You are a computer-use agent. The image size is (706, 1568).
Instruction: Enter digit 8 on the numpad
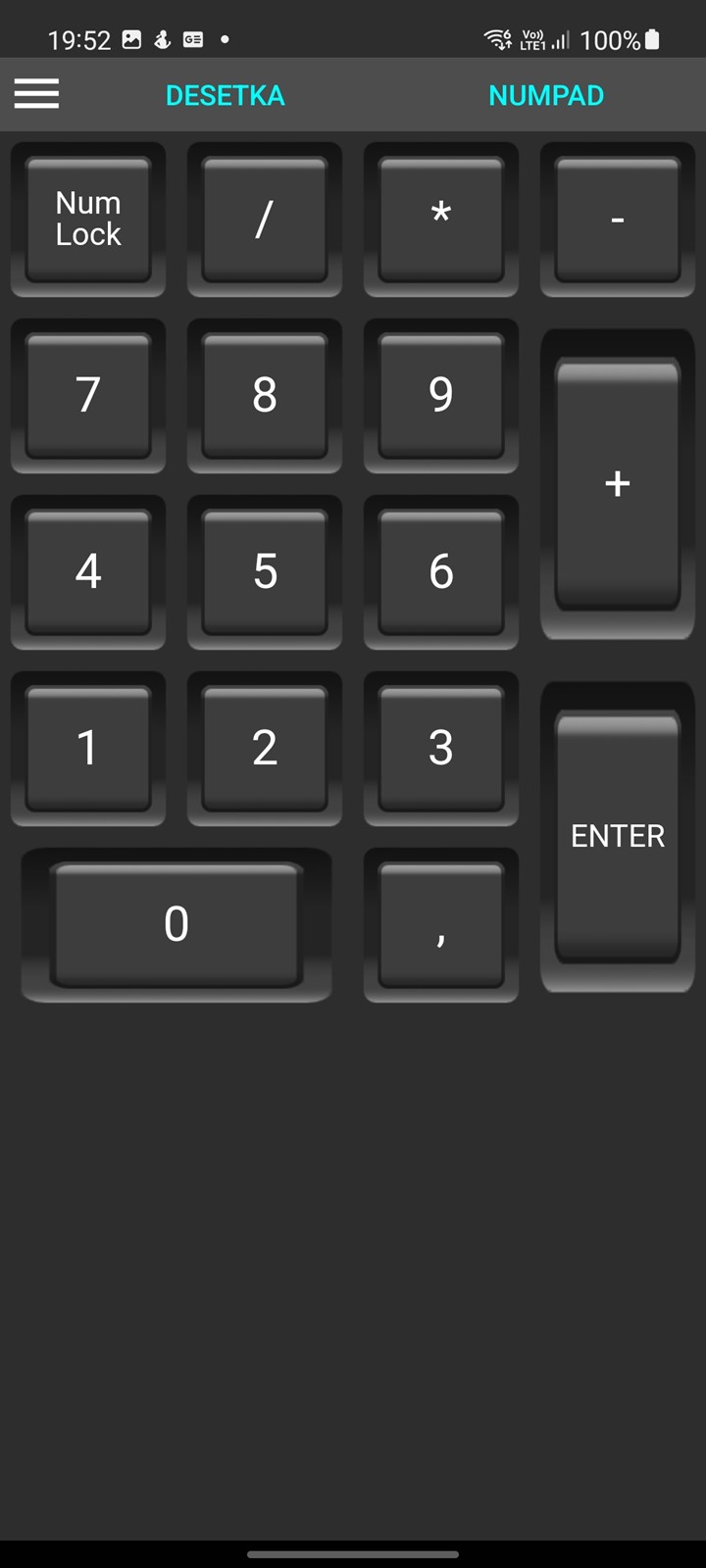(x=265, y=396)
